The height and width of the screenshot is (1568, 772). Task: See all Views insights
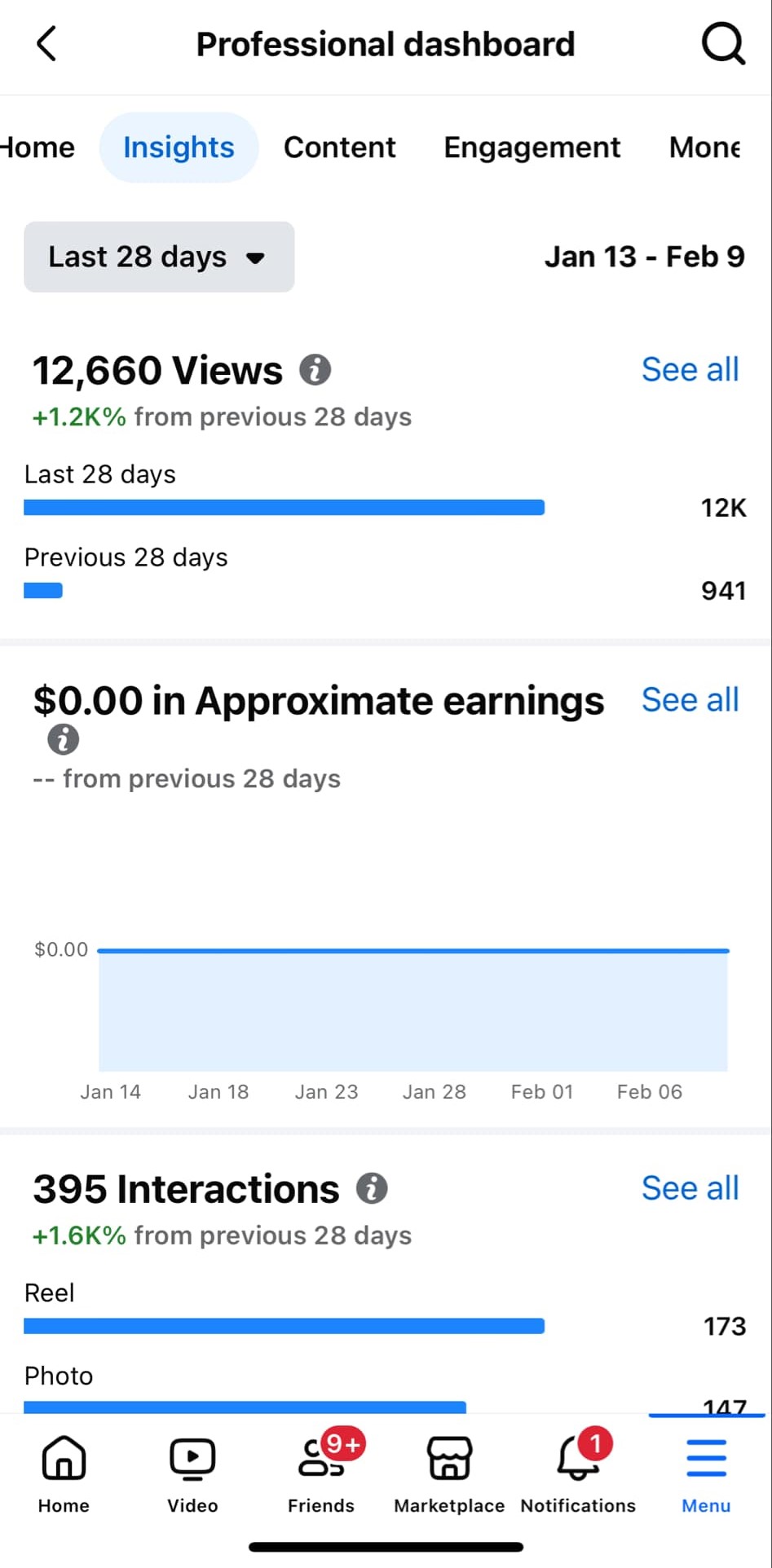(x=690, y=370)
